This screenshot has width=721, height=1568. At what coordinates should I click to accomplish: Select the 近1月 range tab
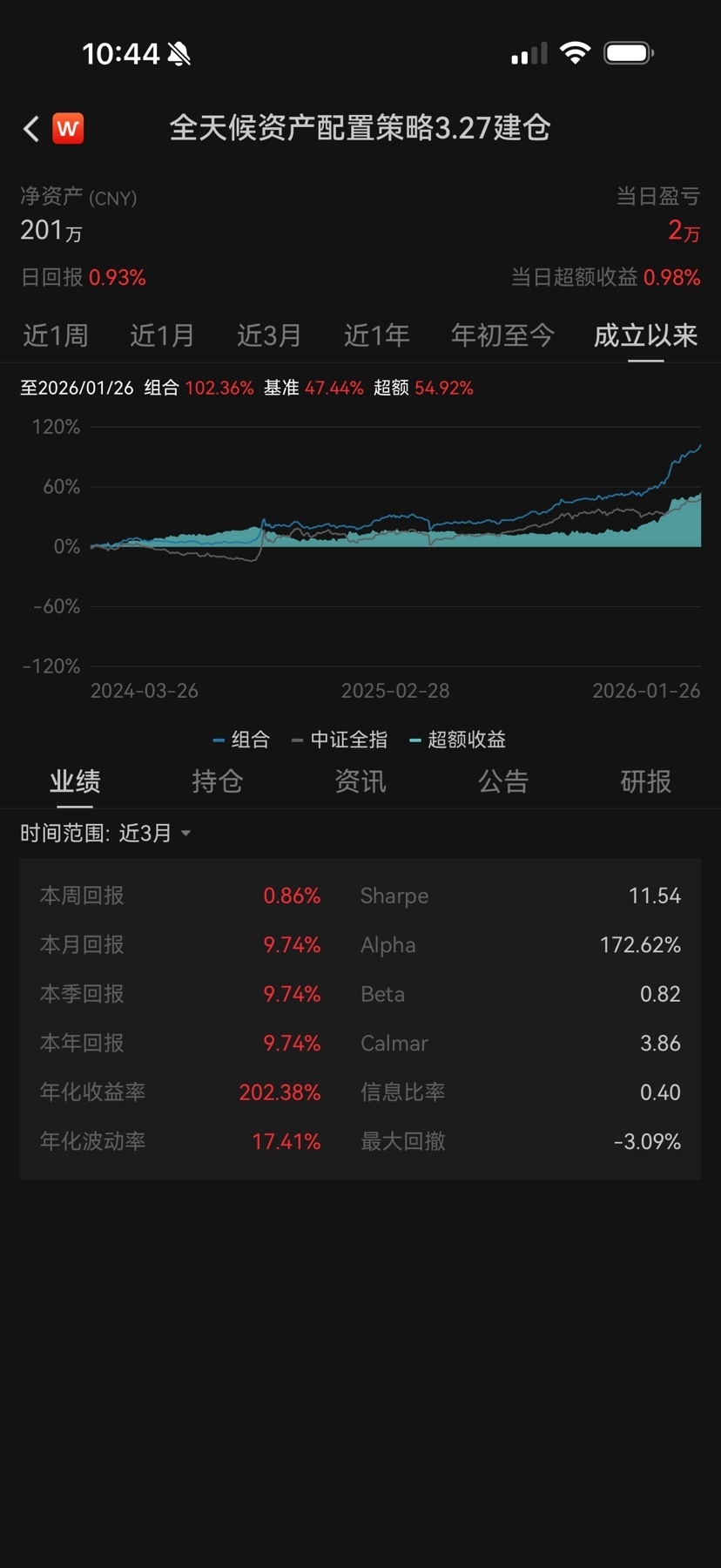tap(162, 335)
